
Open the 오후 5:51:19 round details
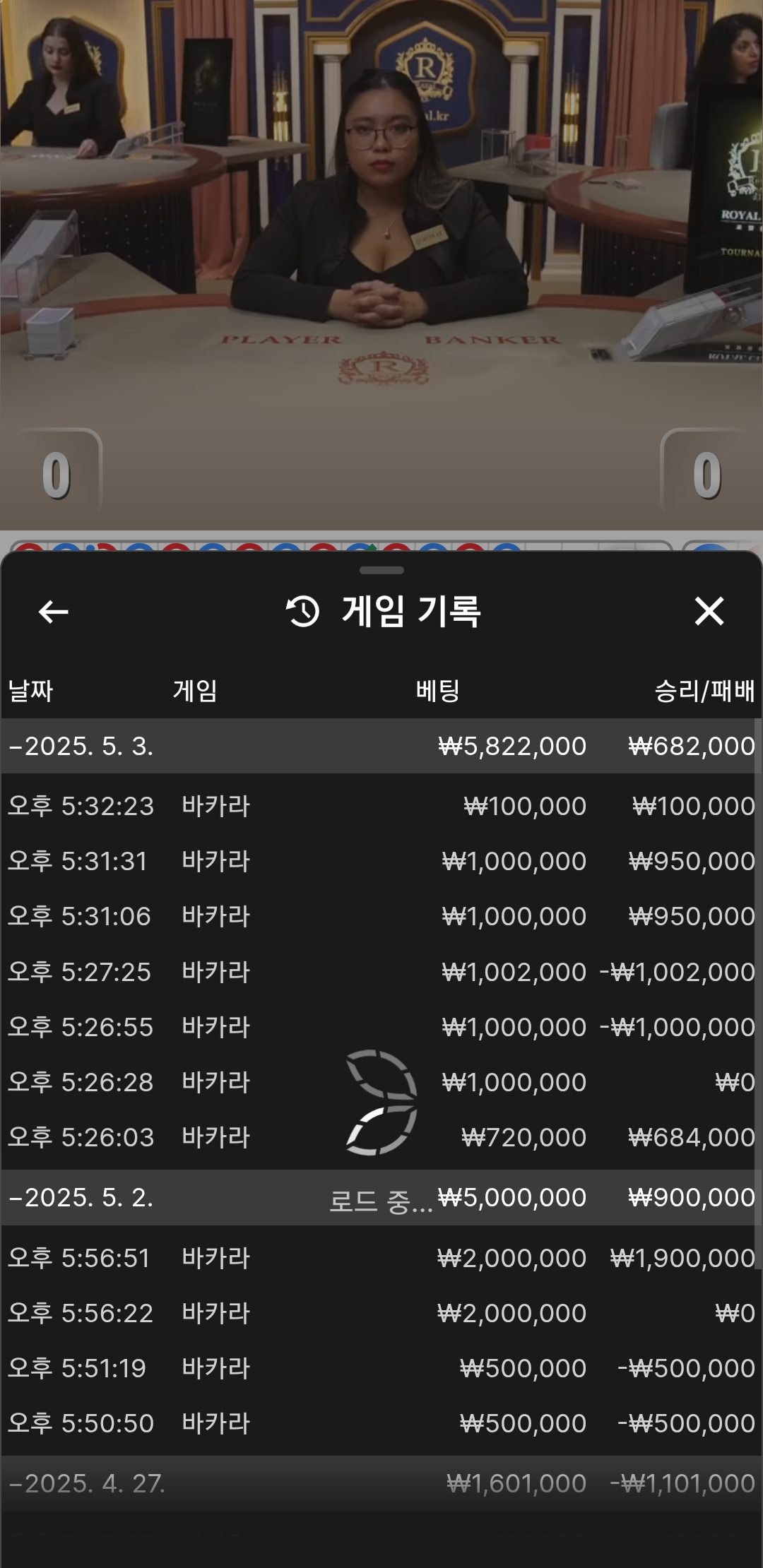(381, 1368)
